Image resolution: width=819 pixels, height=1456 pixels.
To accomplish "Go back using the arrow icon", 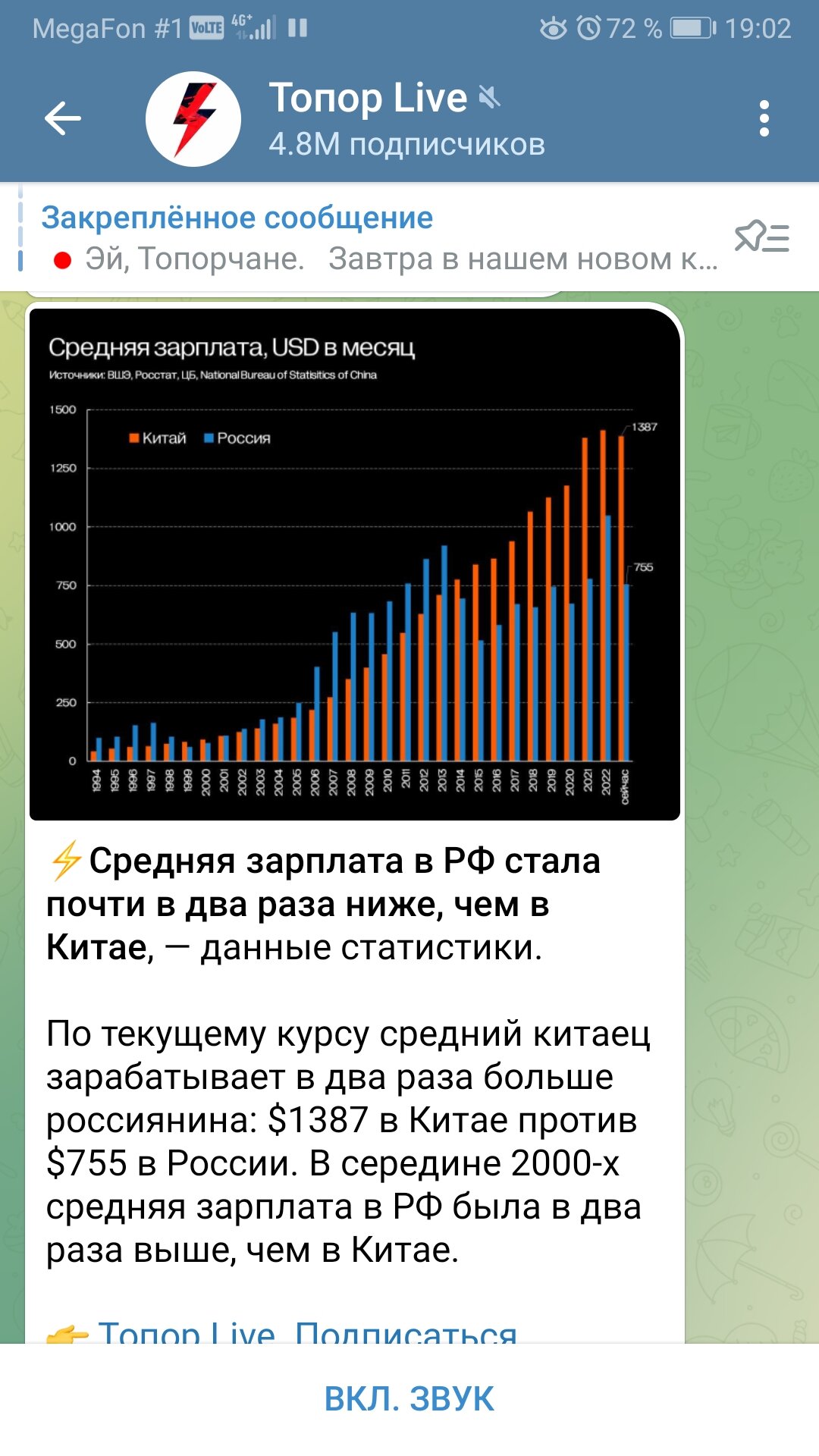I will click(62, 118).
